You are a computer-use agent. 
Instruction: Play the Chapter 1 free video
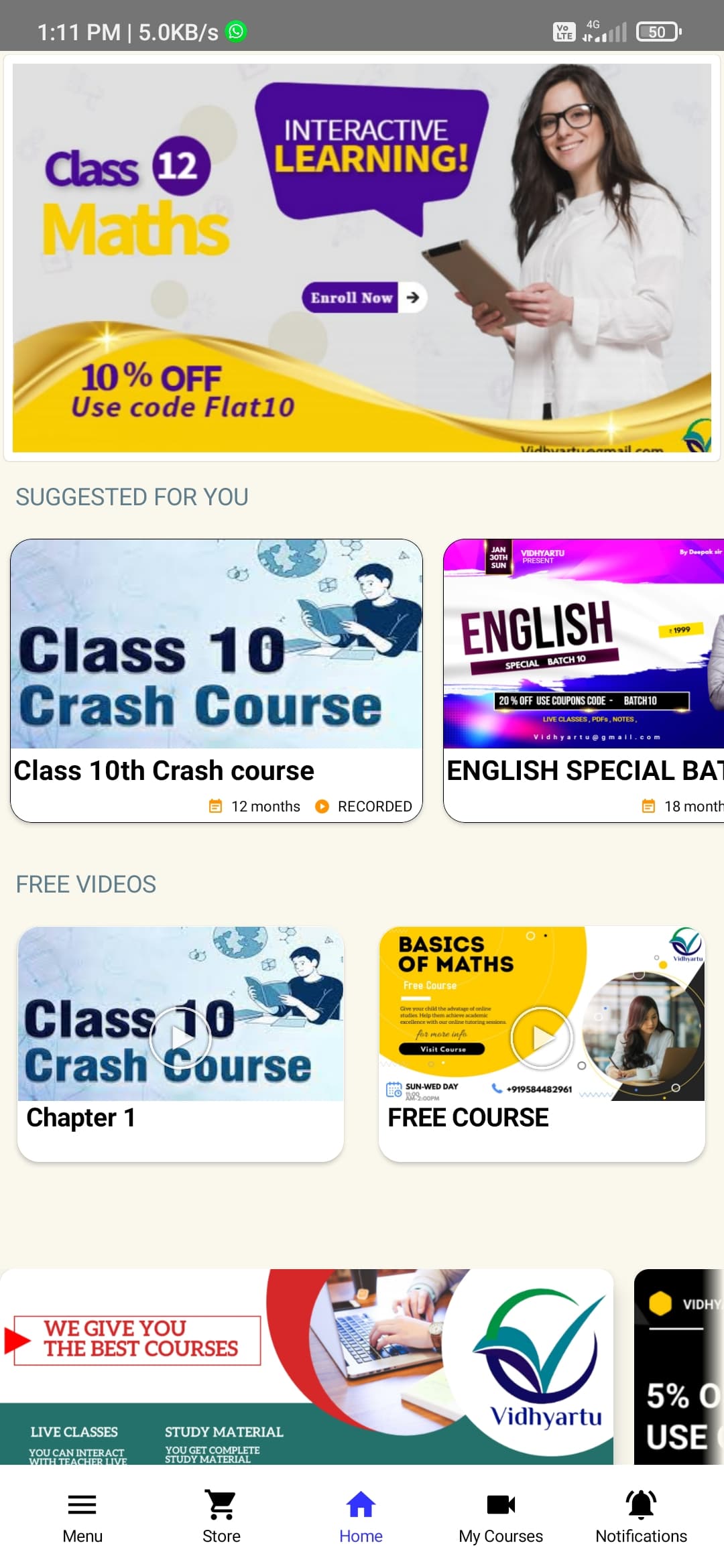pyautogui.click(x=180, y=1038)
